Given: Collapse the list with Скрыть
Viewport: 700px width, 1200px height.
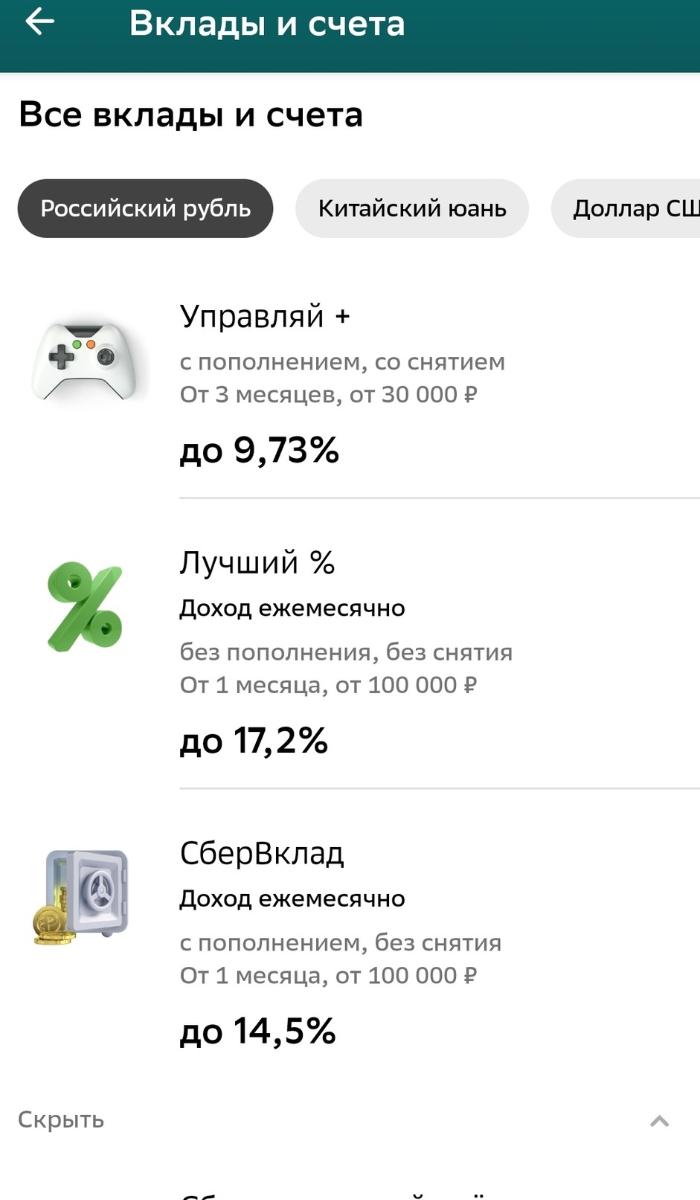Looking at the screenshot, I should 61,1120.
